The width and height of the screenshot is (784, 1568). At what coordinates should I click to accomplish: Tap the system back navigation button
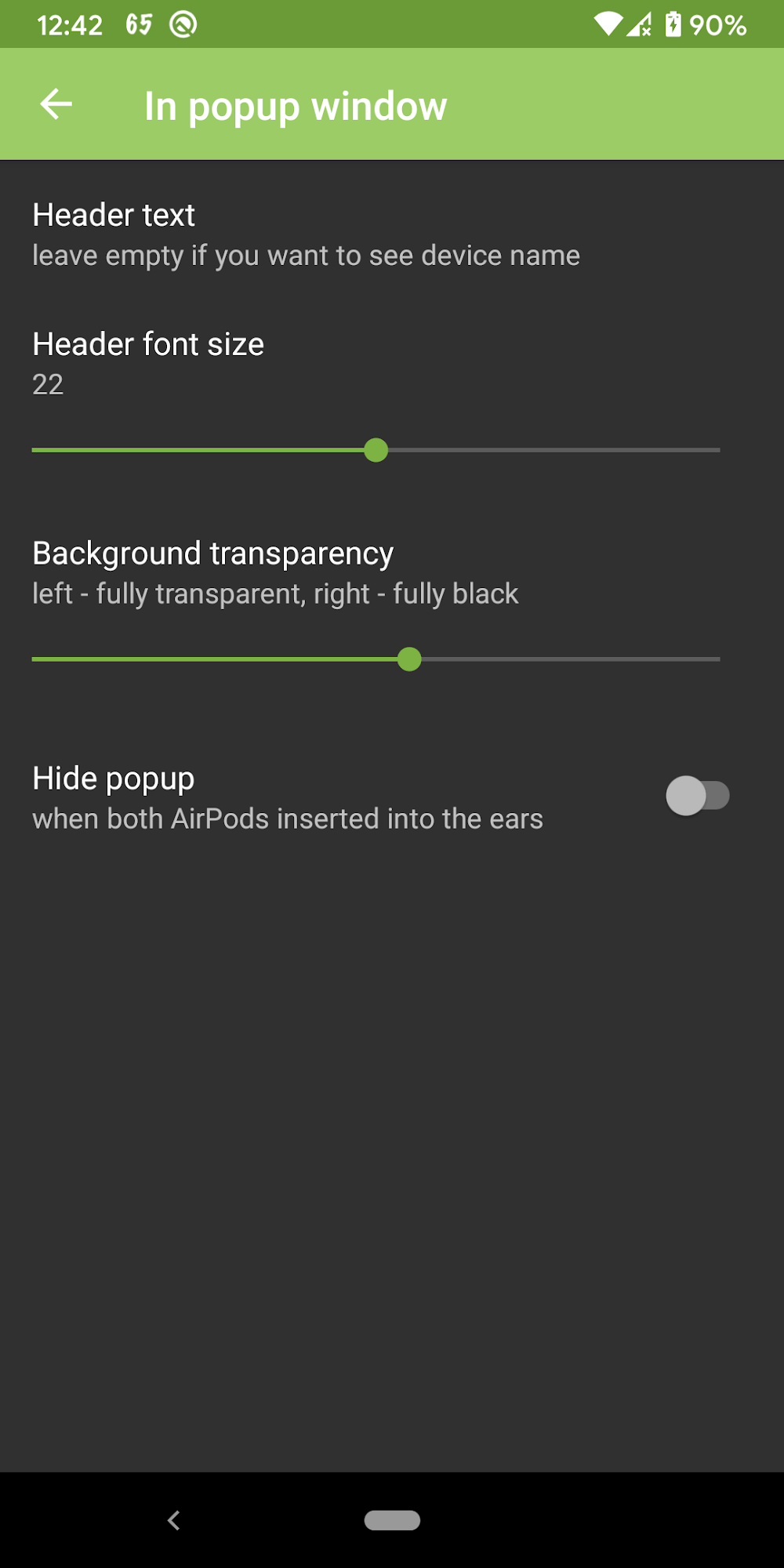[x=174, y=1520]
